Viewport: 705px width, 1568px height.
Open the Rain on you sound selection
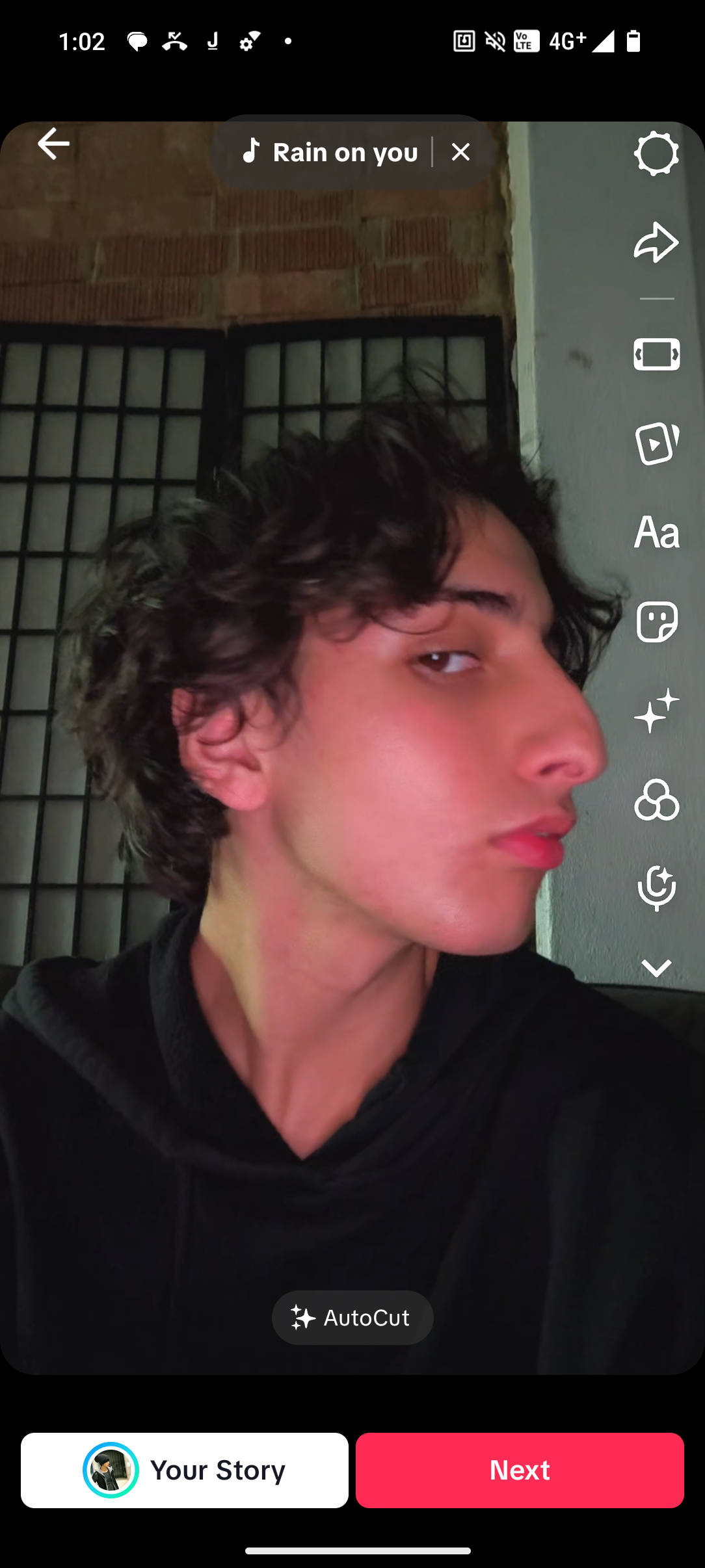pos(332,153)
